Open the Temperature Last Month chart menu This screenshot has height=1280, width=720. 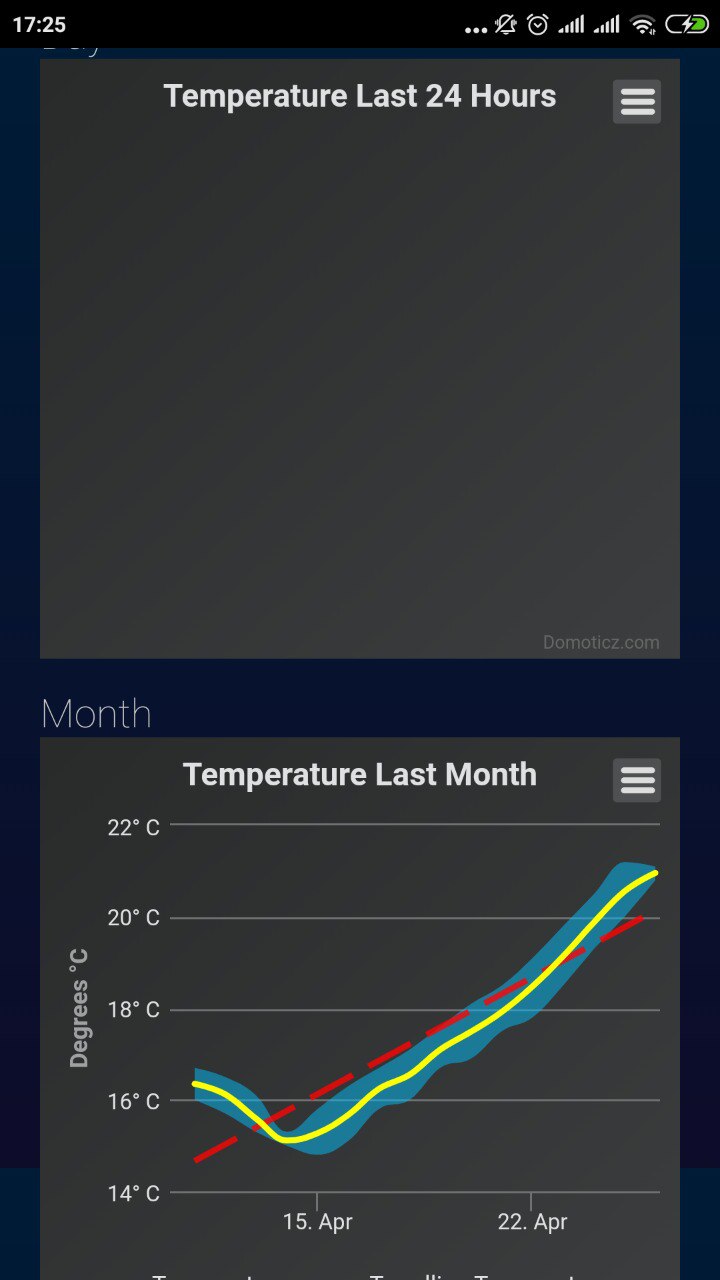[637, 780]
